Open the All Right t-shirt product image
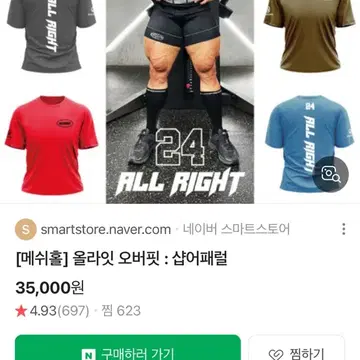The width and height of the screenshot is (360, 360). pyautogui.click(x=180, y=102)
